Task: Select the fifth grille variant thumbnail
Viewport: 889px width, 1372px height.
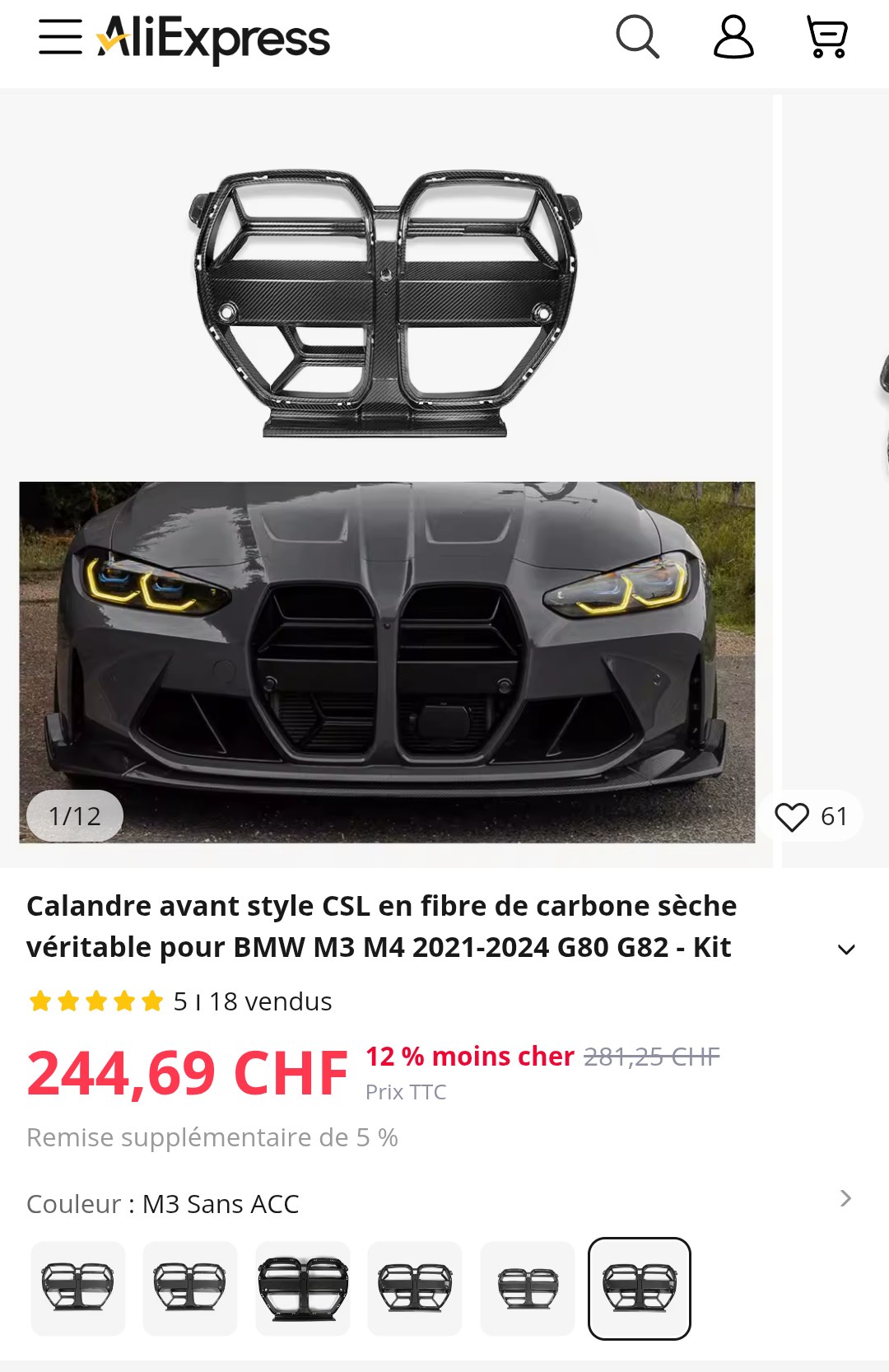Action: [528, 1288]
